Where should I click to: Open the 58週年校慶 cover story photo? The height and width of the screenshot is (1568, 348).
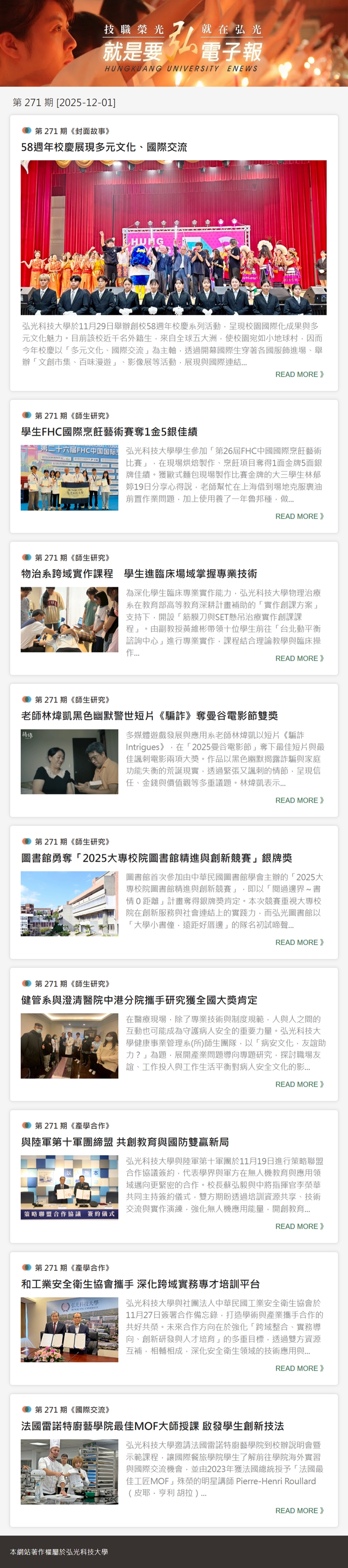coord(174,237)
